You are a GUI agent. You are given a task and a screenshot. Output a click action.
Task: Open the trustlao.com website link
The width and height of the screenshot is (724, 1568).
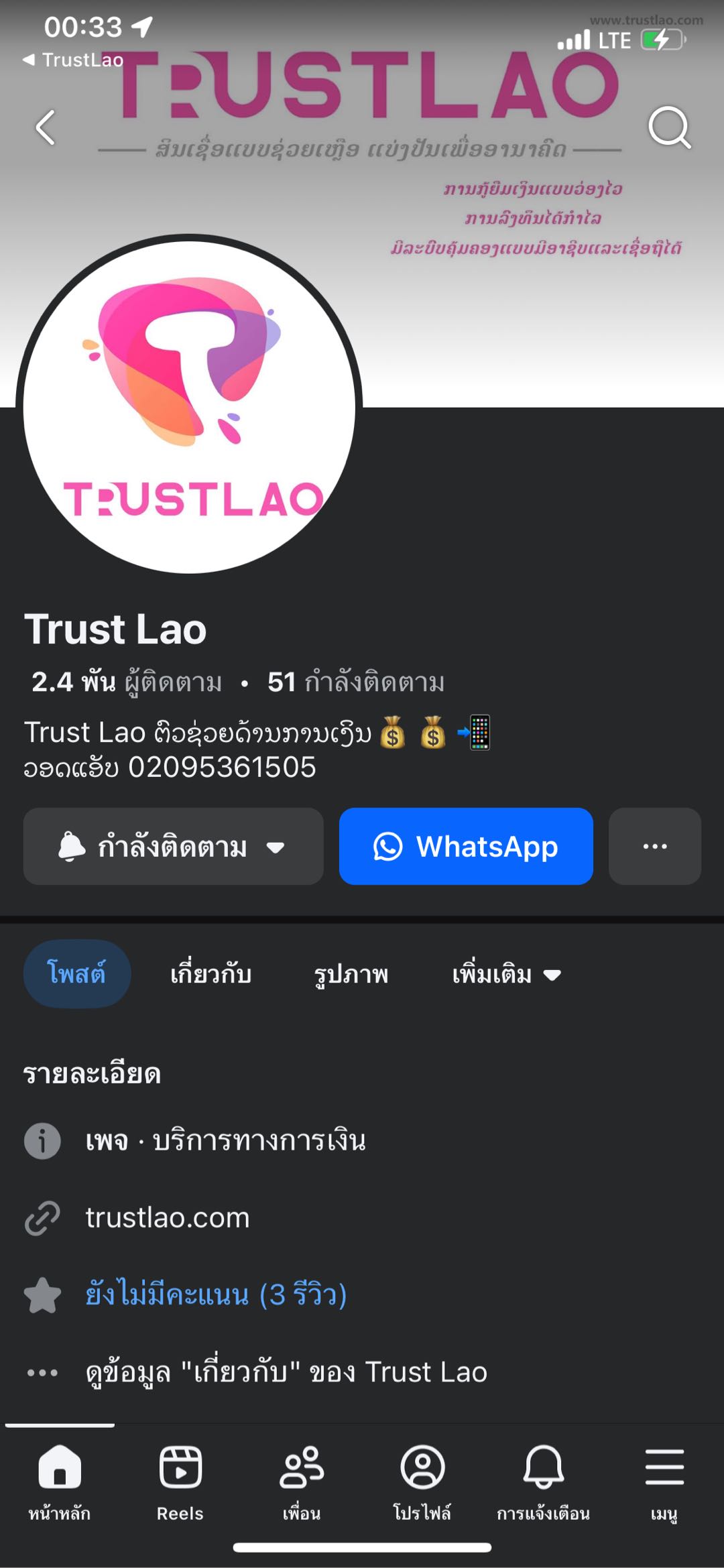tap(168, 1217)
